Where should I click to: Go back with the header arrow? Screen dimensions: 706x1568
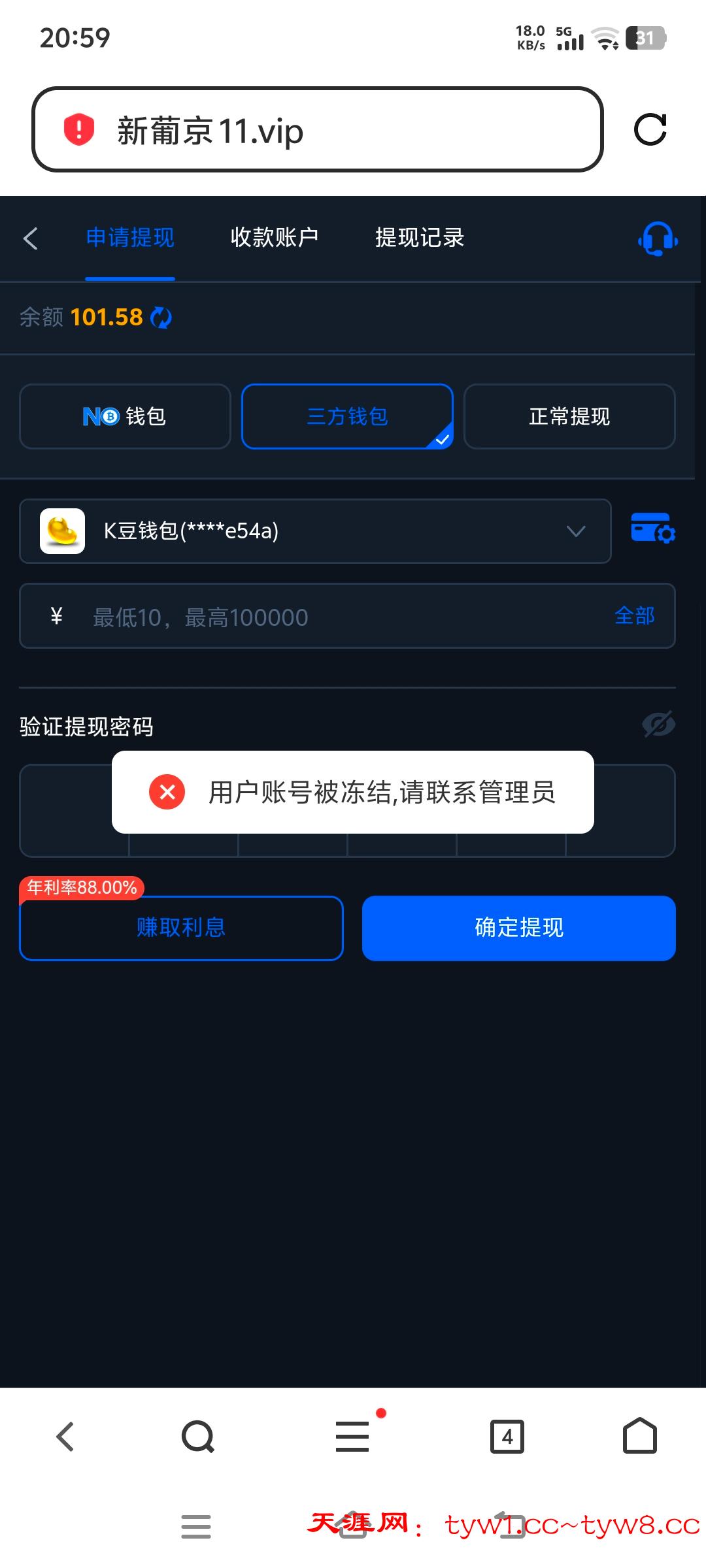pyautogui.click(x=31, y=238)
